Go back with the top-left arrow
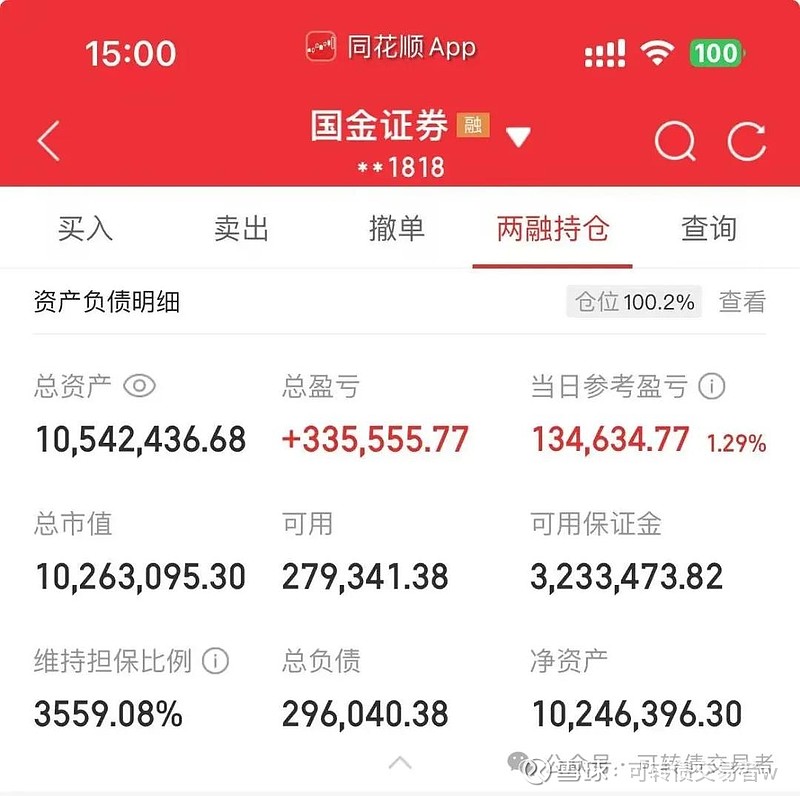Viewport: 800px width, 796px height. [x=48, y=141]
